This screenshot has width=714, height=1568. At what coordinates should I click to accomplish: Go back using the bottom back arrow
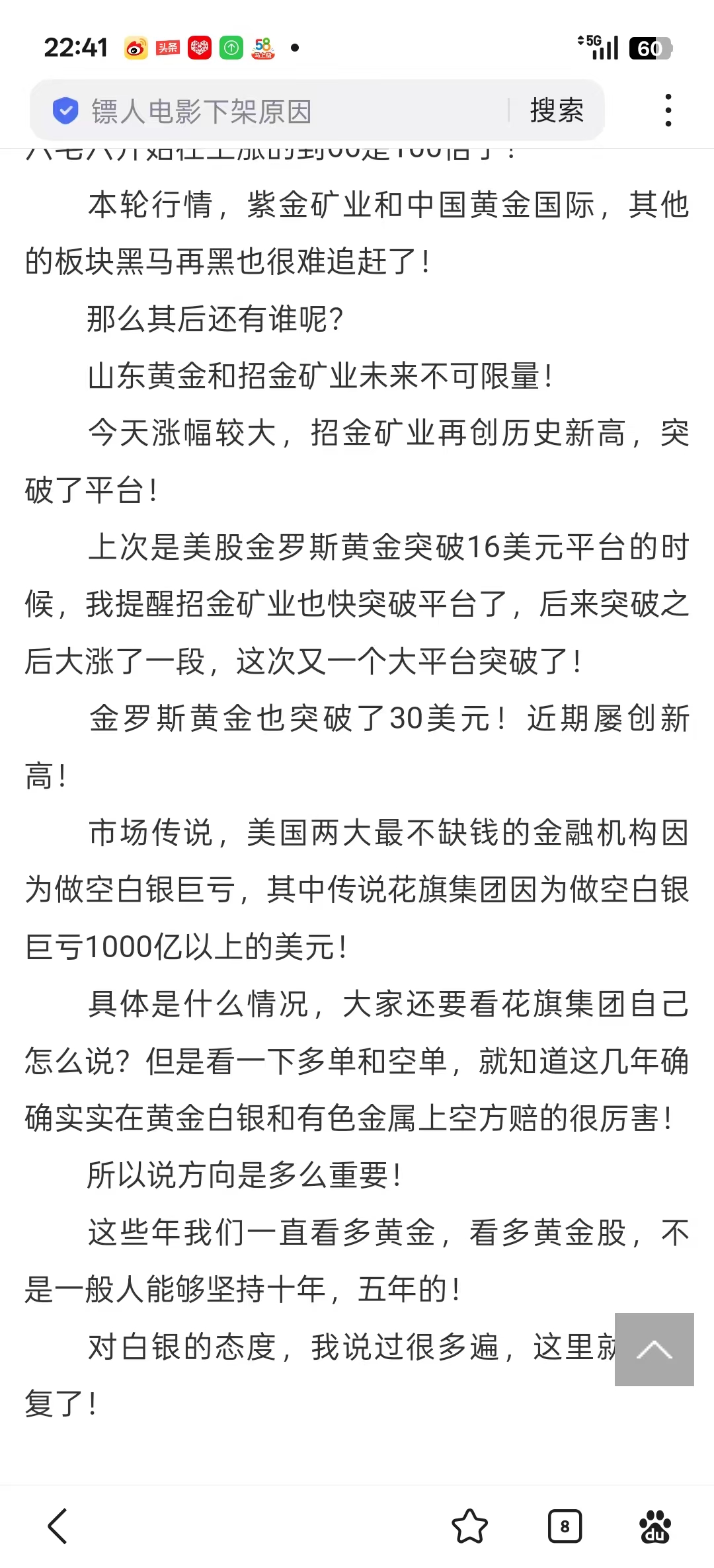click(58, 1526)
